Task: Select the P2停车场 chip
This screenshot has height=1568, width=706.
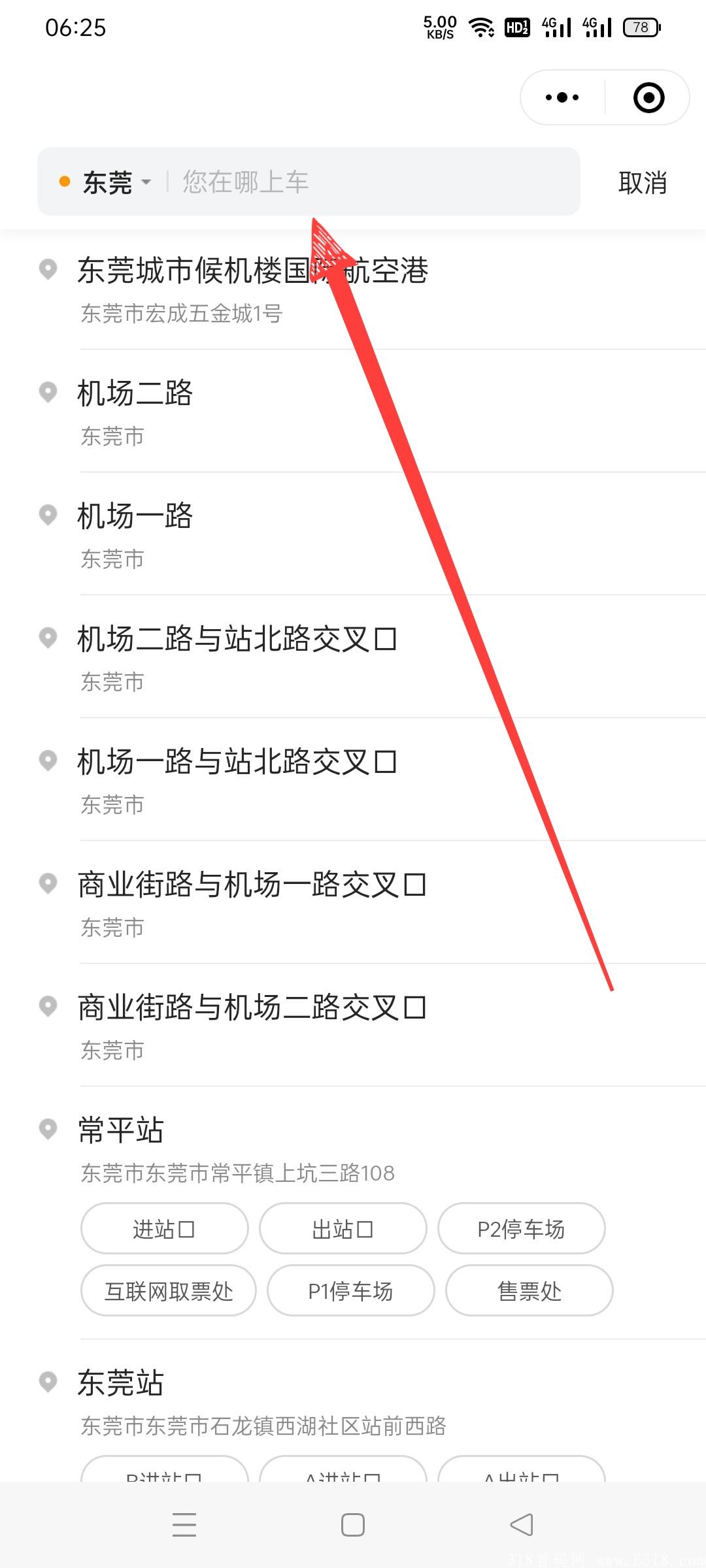Action: [x=521, y=1229]
